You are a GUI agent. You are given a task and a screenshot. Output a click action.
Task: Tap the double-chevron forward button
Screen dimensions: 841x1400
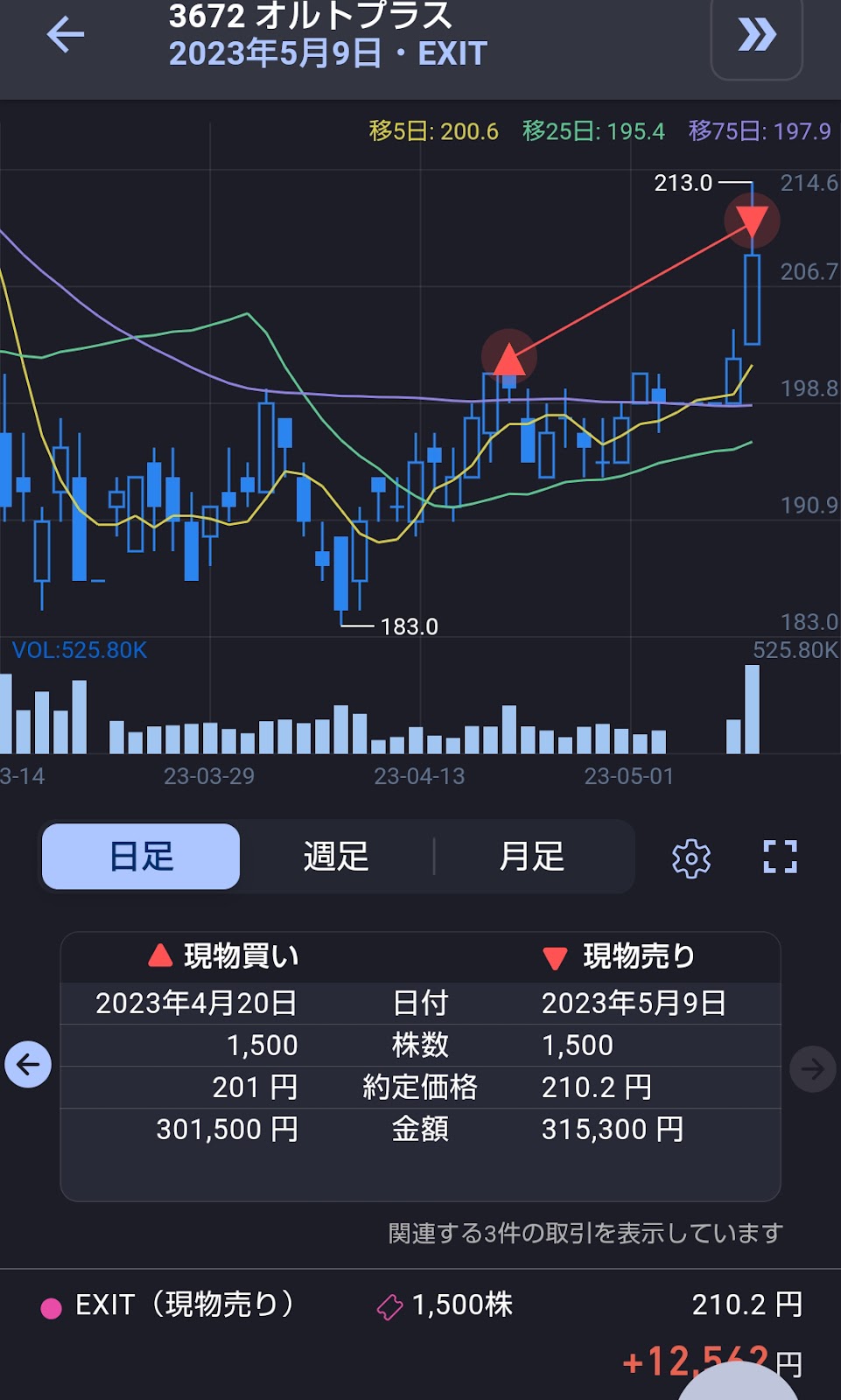tap(757, 37)
